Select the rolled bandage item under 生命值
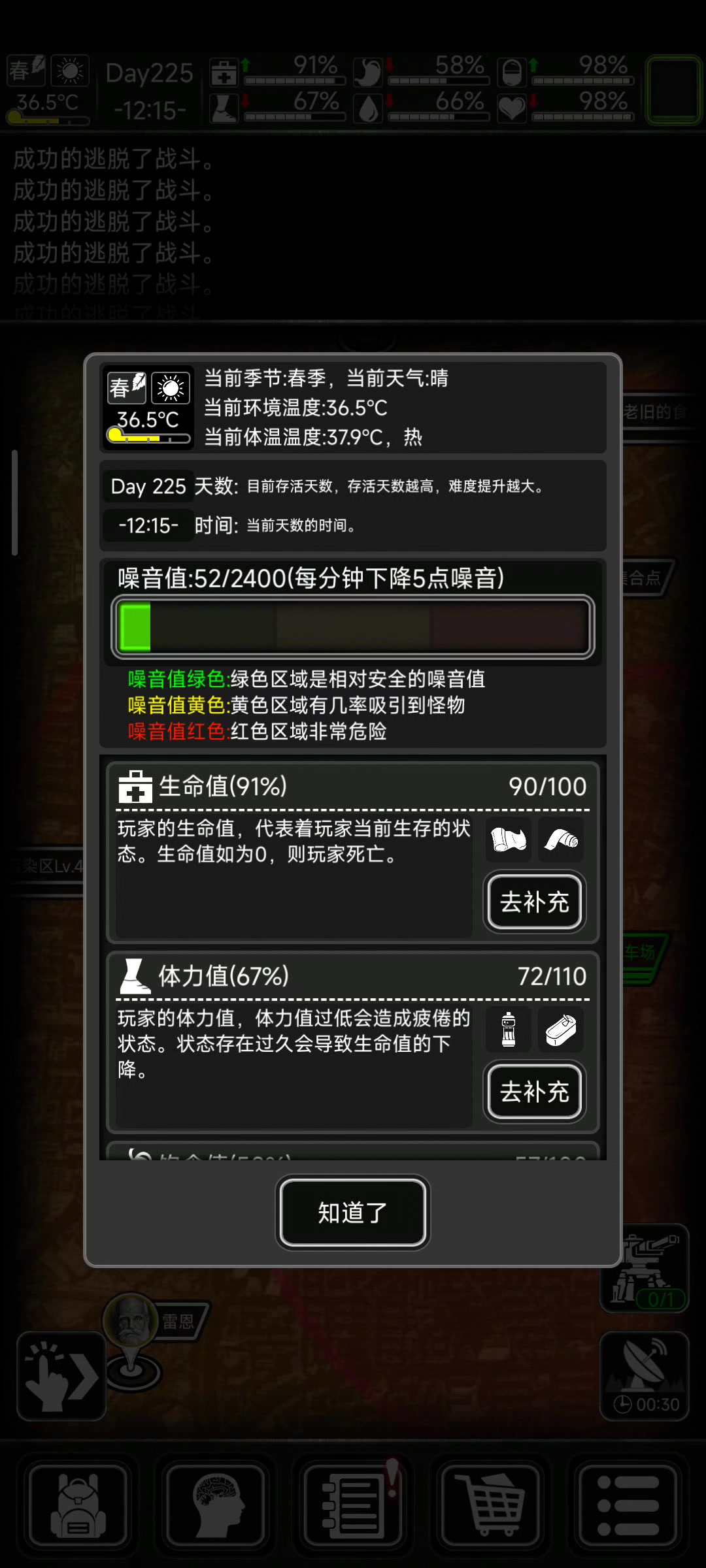The image size is (706, 1568). (561, 840)
